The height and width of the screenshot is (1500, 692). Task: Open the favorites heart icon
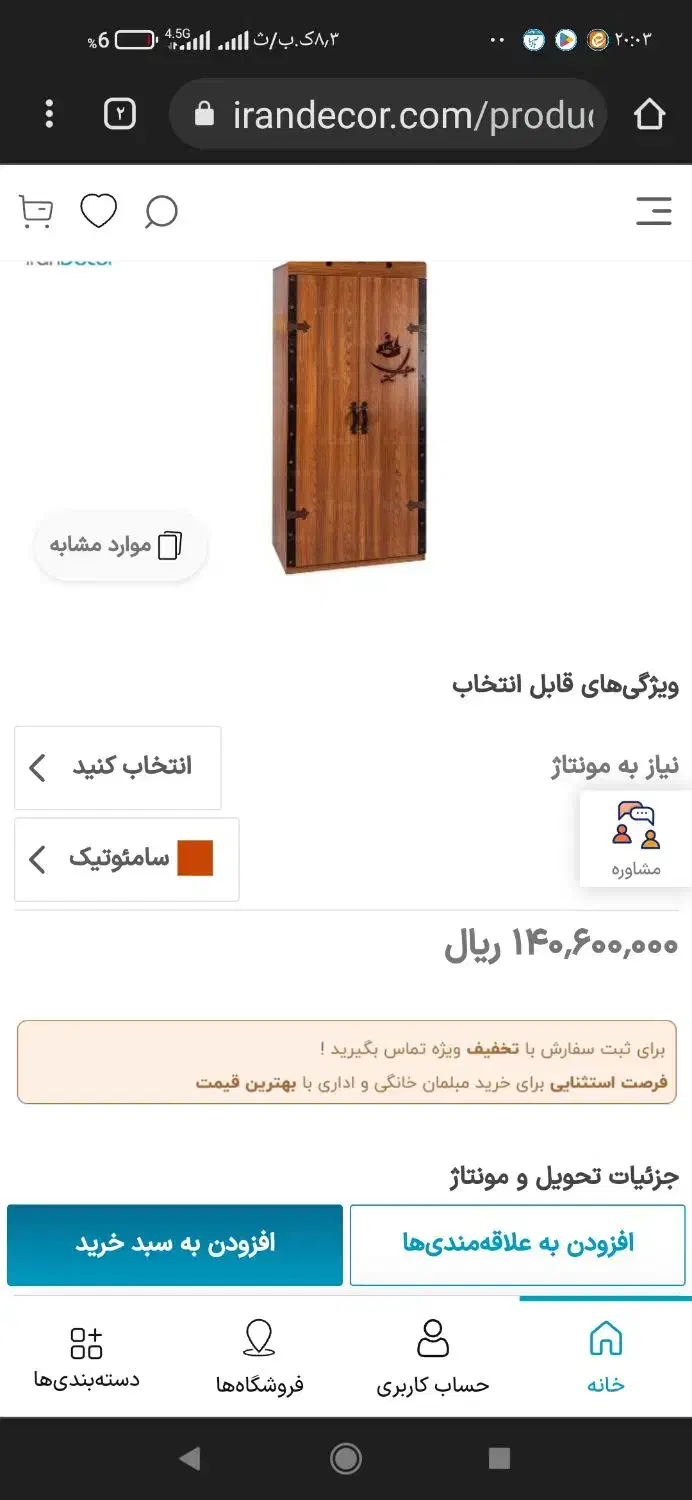[x=98, y=211]
